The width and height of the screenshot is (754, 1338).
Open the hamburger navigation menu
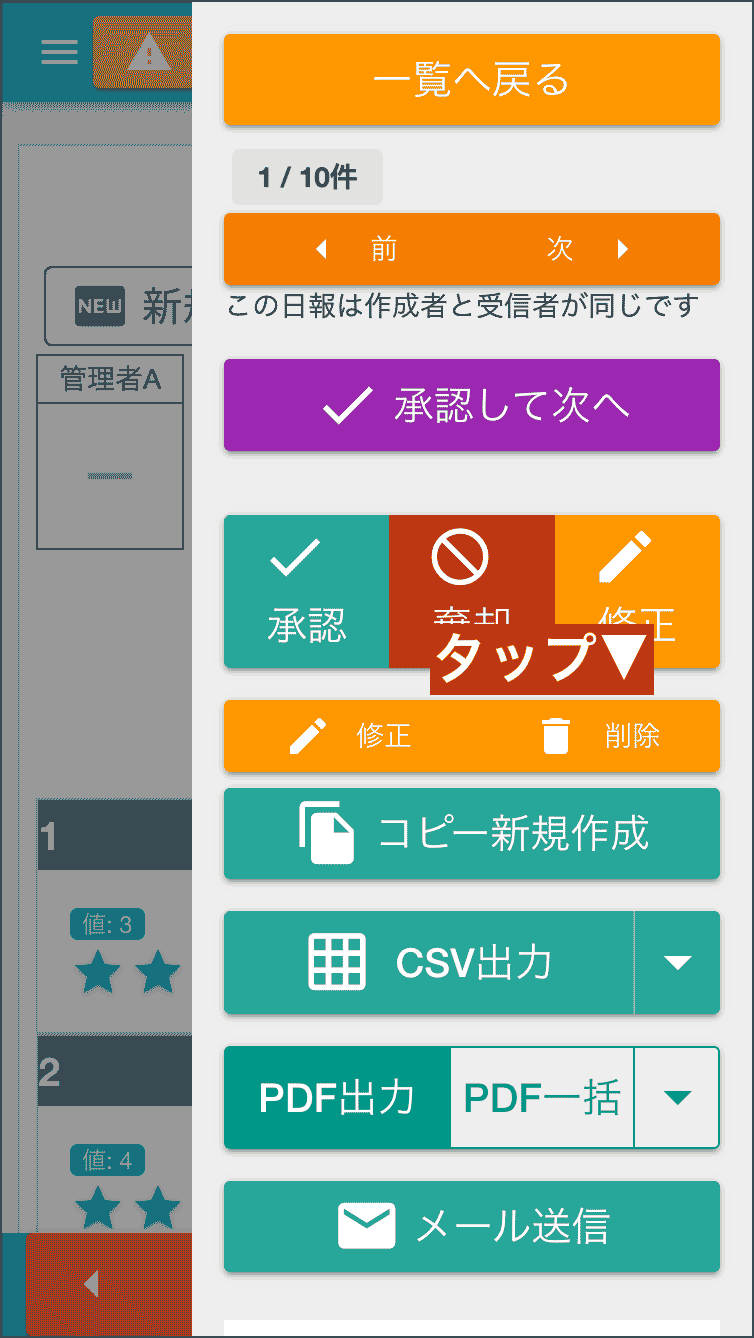coord(59,52)
